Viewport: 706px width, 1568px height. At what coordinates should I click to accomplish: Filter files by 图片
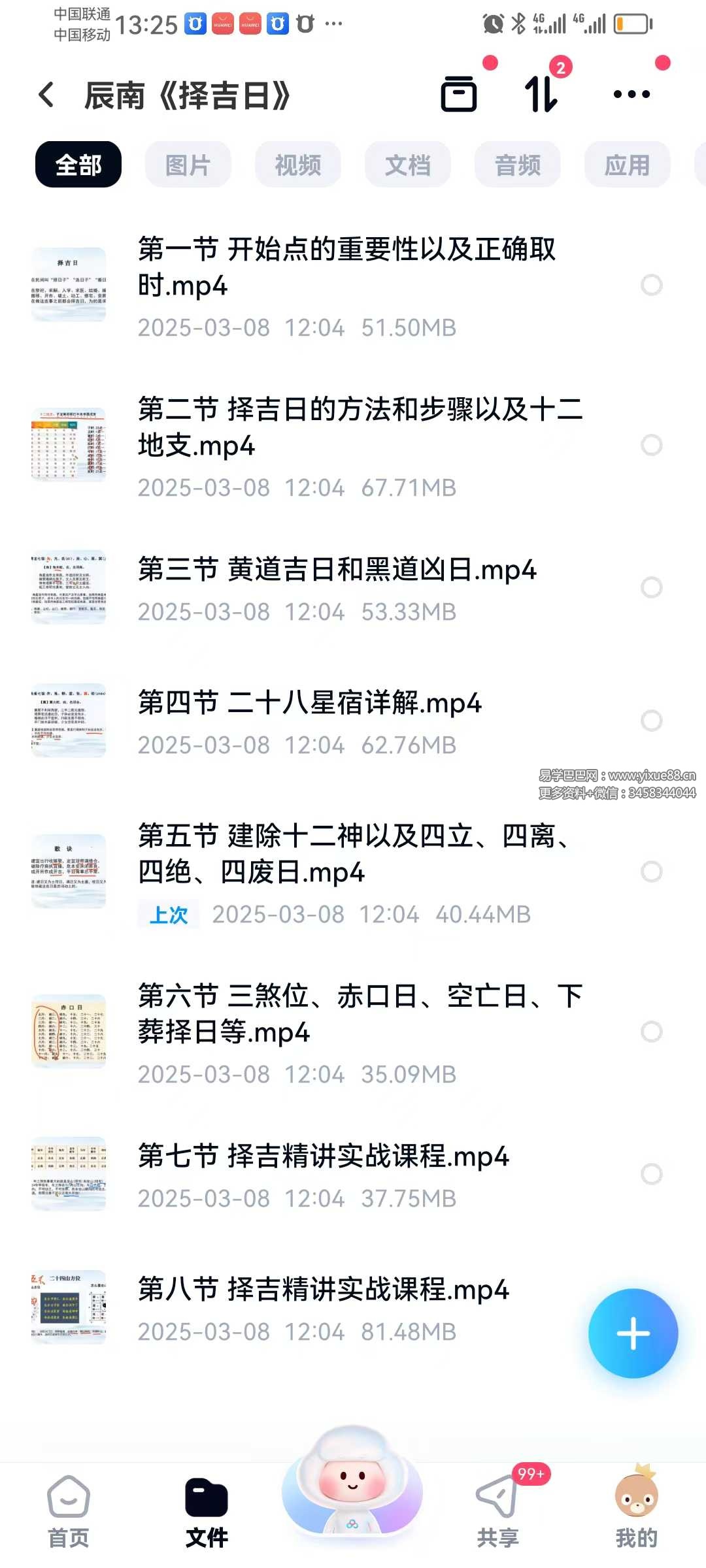tap(188, 165)
